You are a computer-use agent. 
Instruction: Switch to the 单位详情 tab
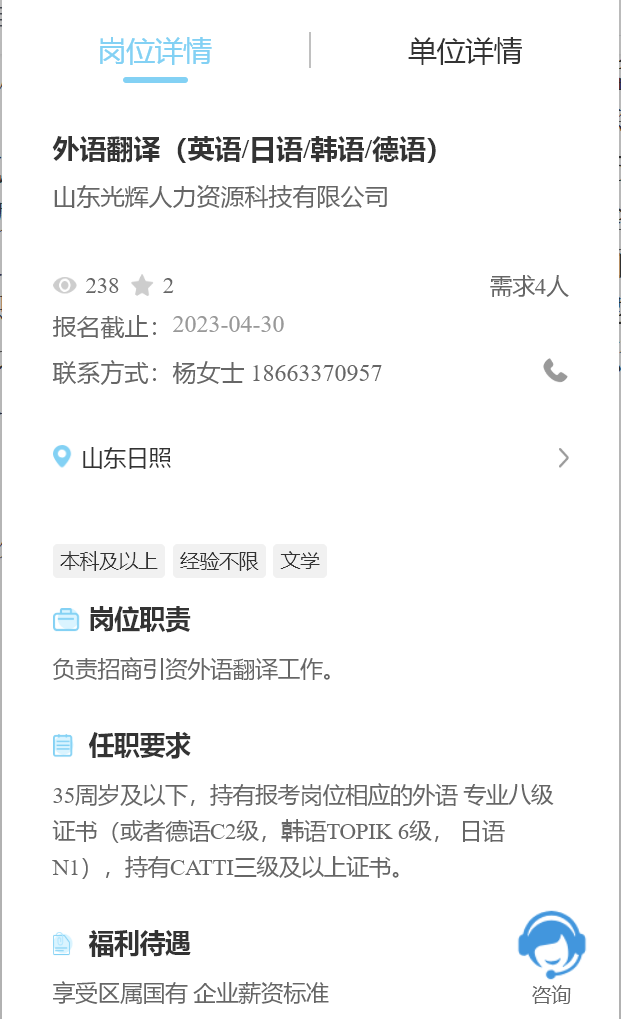pyautogui.click(x=464, y=51)
